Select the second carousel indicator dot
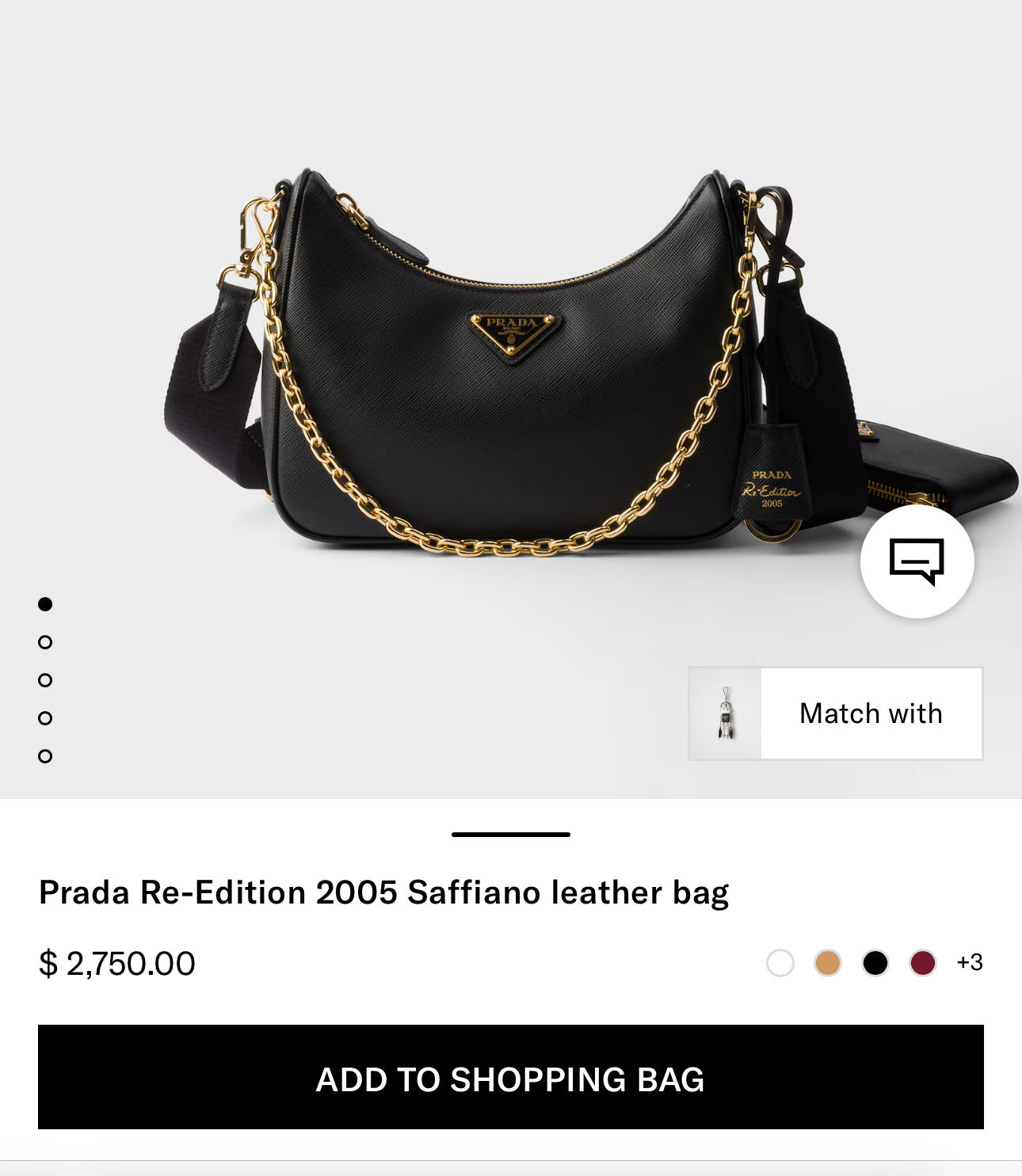This screenshot has width=1022, height=1176. (x=44, y=644)
